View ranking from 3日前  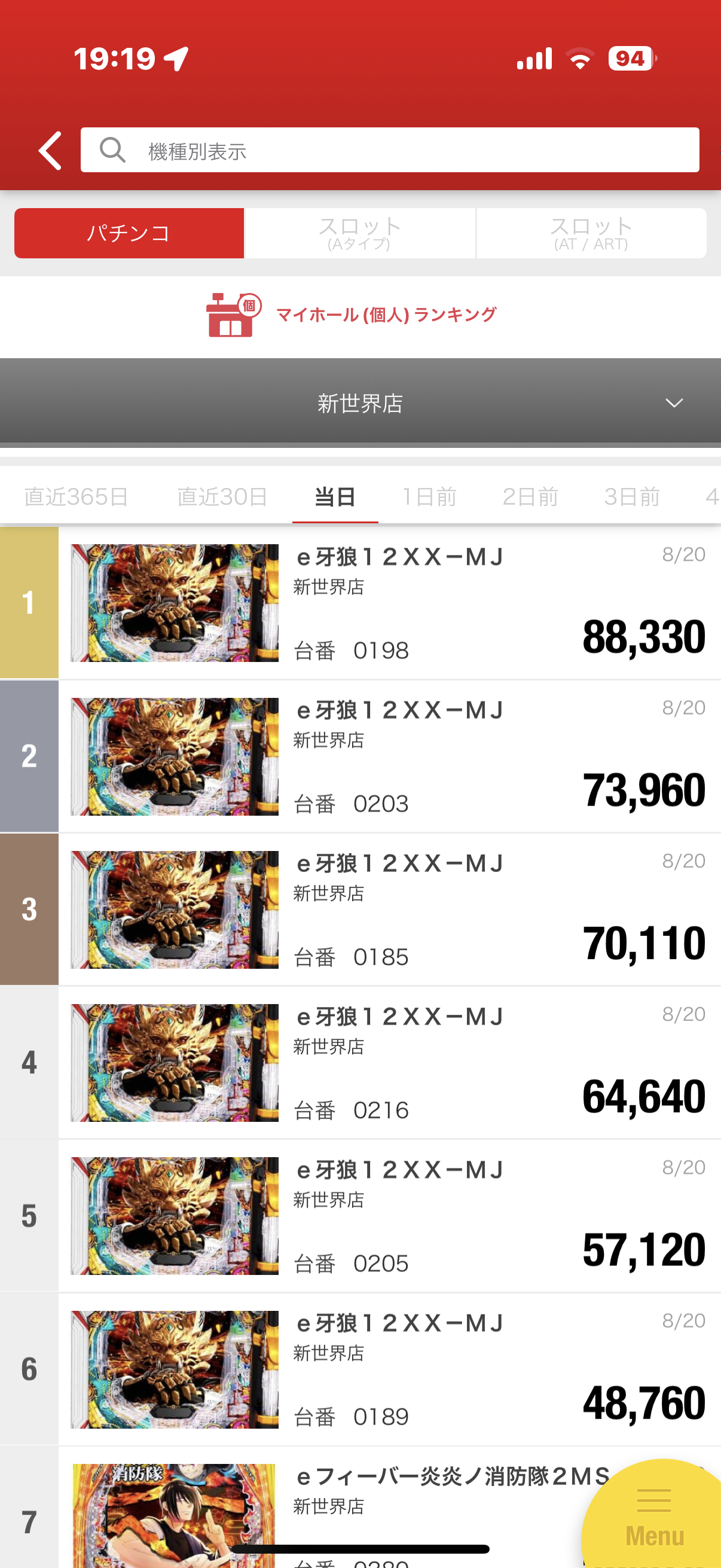coord(631,497)
